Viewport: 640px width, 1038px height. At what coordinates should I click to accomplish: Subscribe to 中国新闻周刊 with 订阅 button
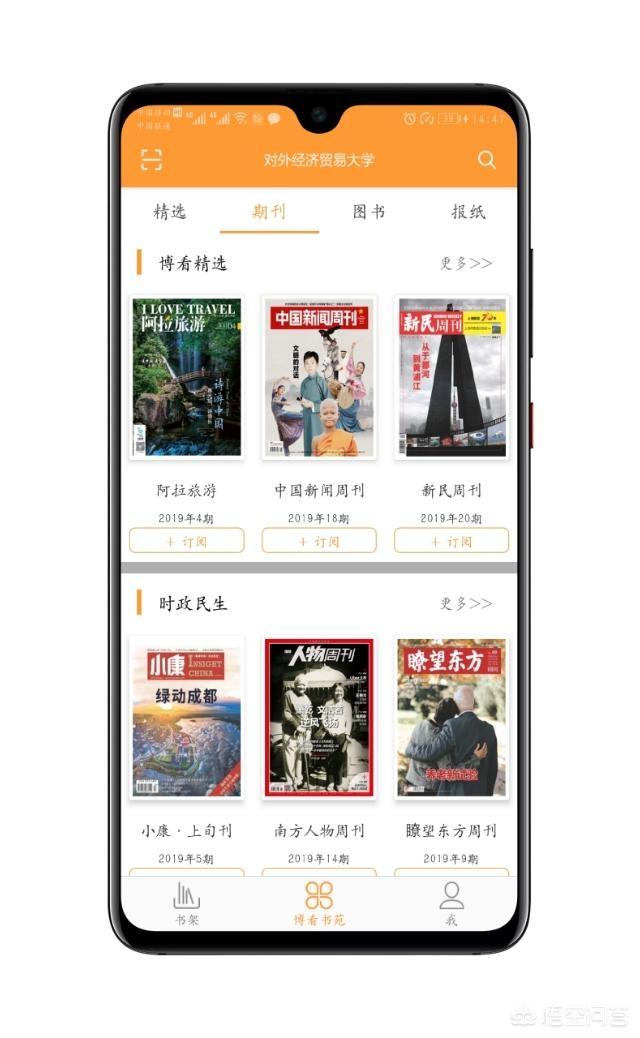(319, 541)
